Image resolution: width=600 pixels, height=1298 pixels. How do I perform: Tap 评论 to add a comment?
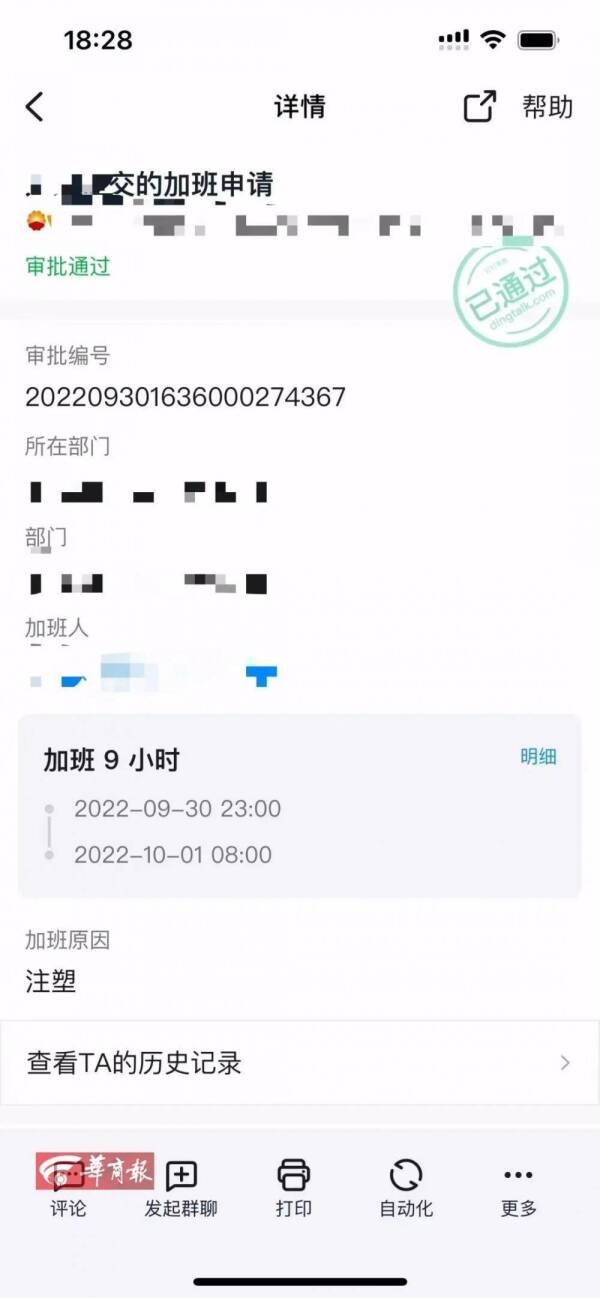pos(68,1188)
